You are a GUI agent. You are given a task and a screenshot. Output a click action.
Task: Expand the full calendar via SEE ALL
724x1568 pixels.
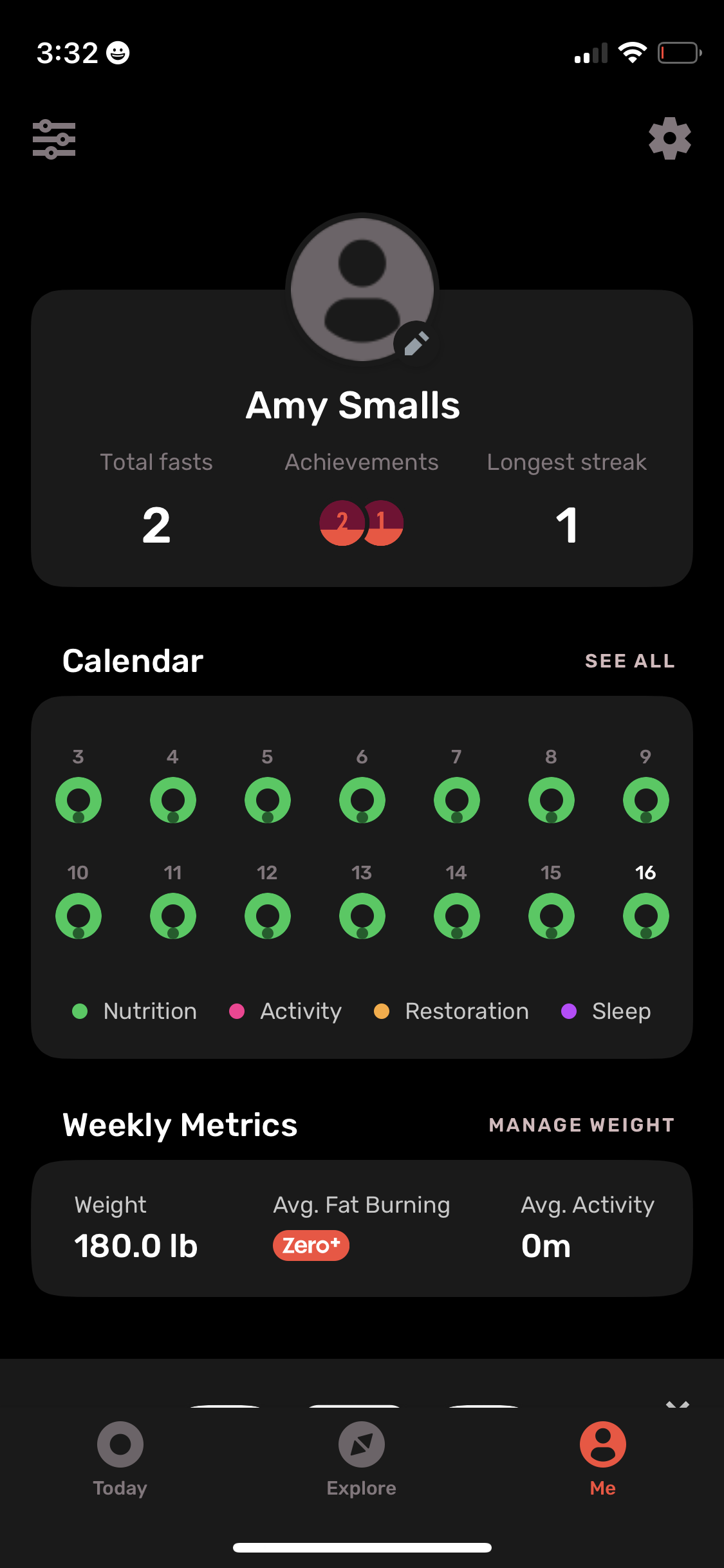click(x=630, y=660)
